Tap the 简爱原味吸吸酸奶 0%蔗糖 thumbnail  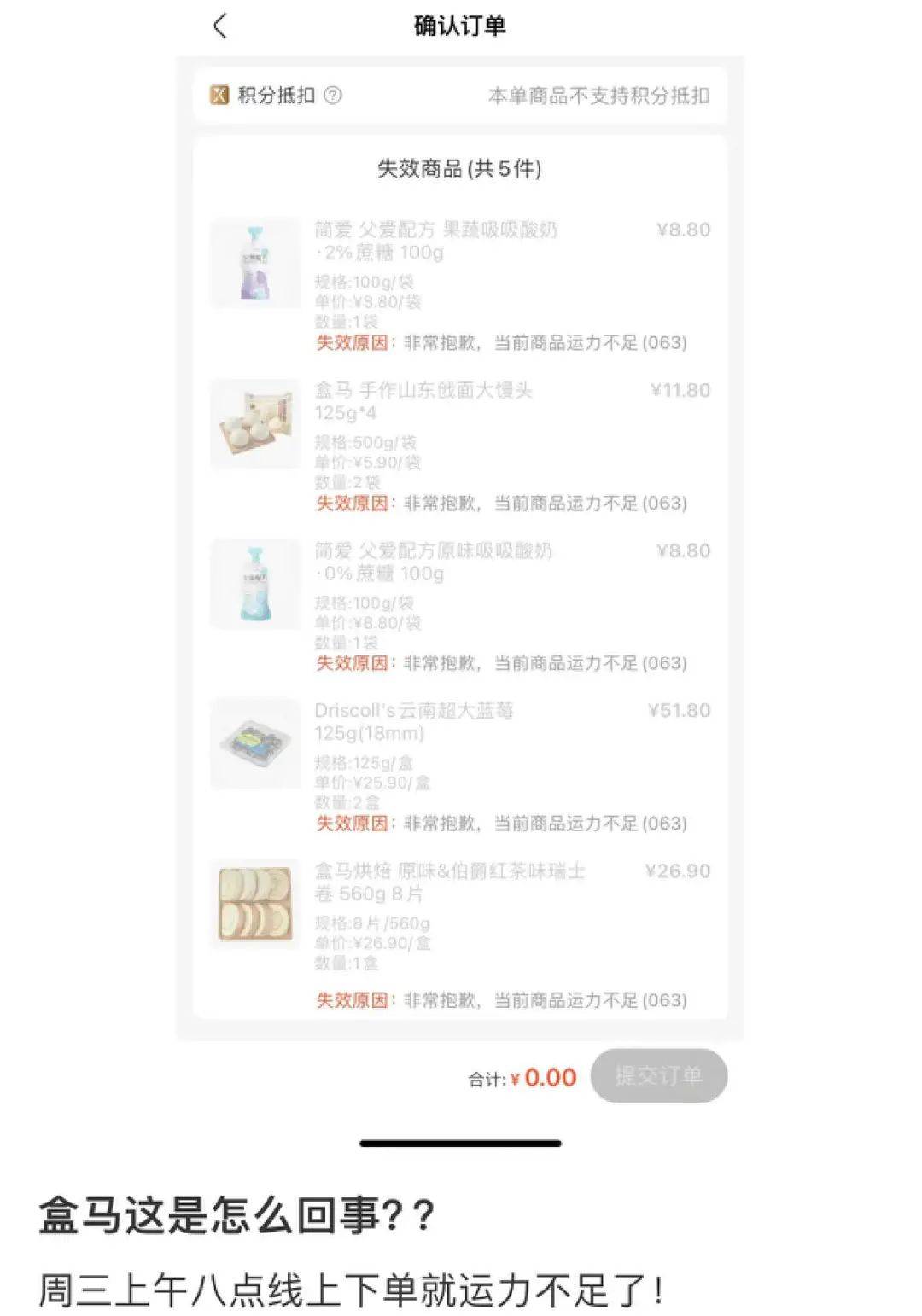pyautogui.click(x=256, y=584)
